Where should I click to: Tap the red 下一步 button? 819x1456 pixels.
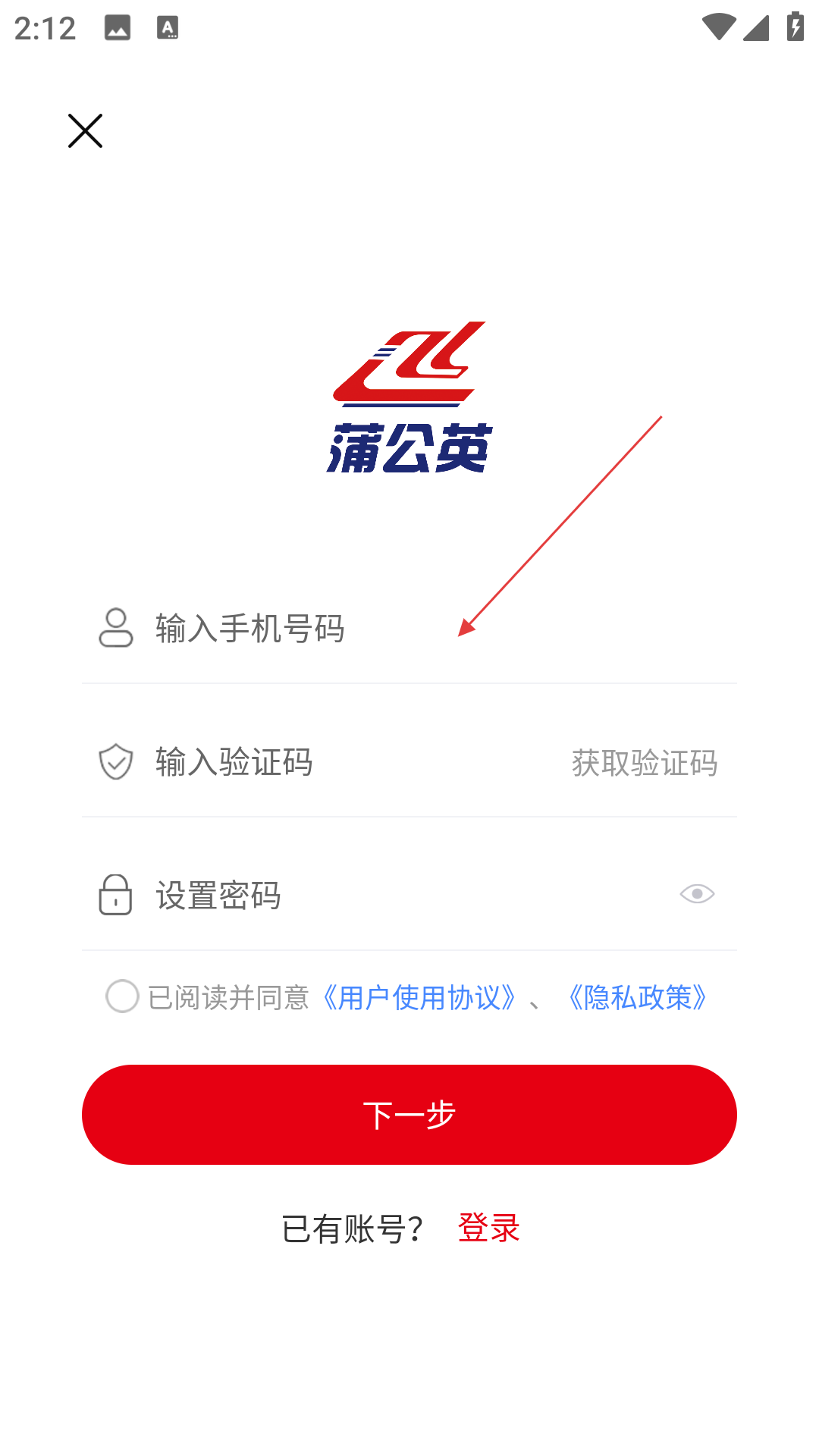point(409,1115)
